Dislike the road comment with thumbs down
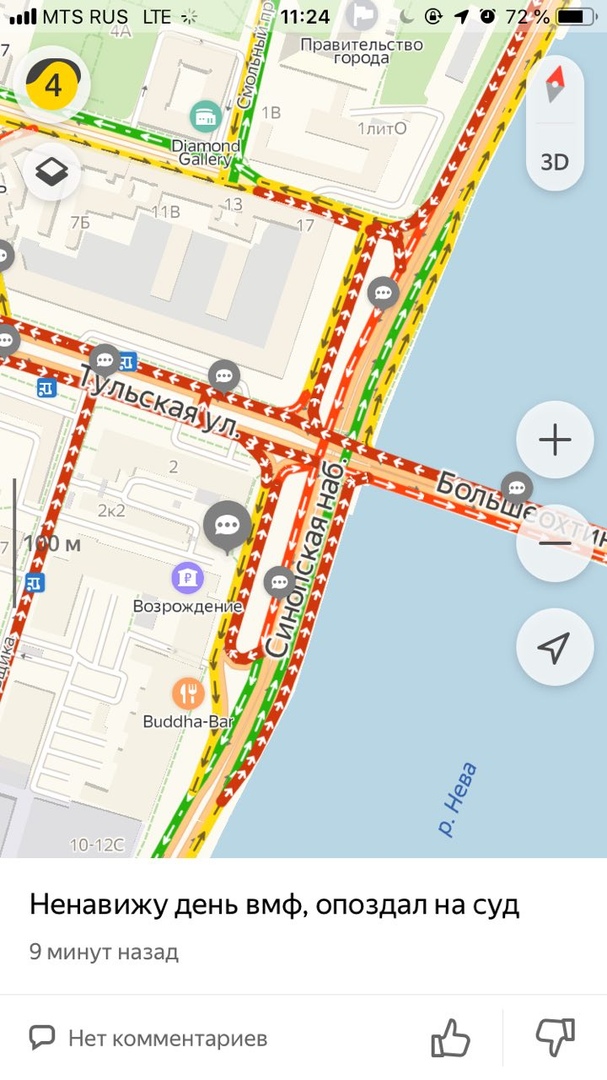Image resolution: width=607 pixels, height=1080 pixels. pyautogui.click(x=556, y=1038)
